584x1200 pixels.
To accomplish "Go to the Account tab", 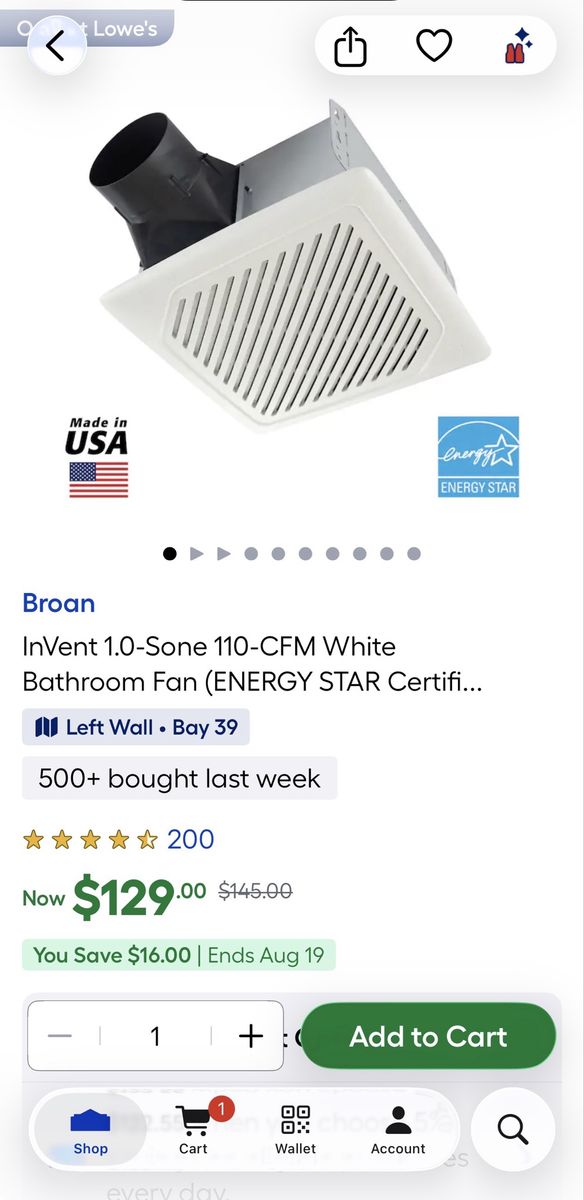I will tap(398, 1131).
